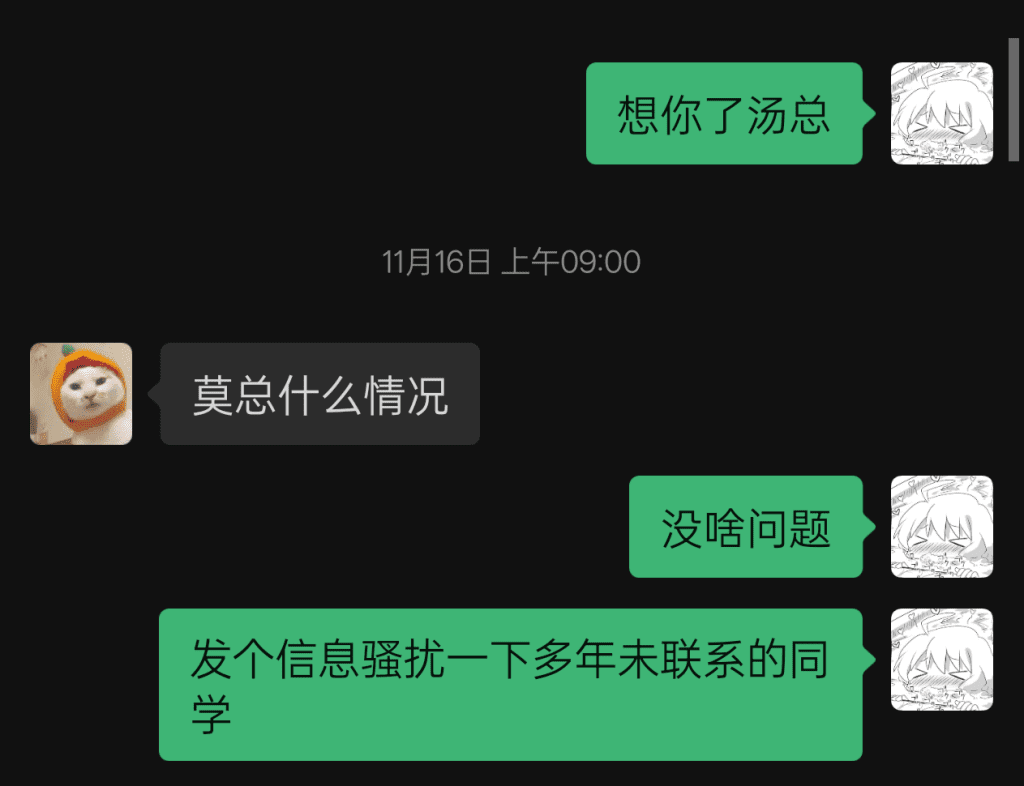Open the cat avatar beside 莫总什么情况
The image size is (1024, 786).
coord(81,394)
